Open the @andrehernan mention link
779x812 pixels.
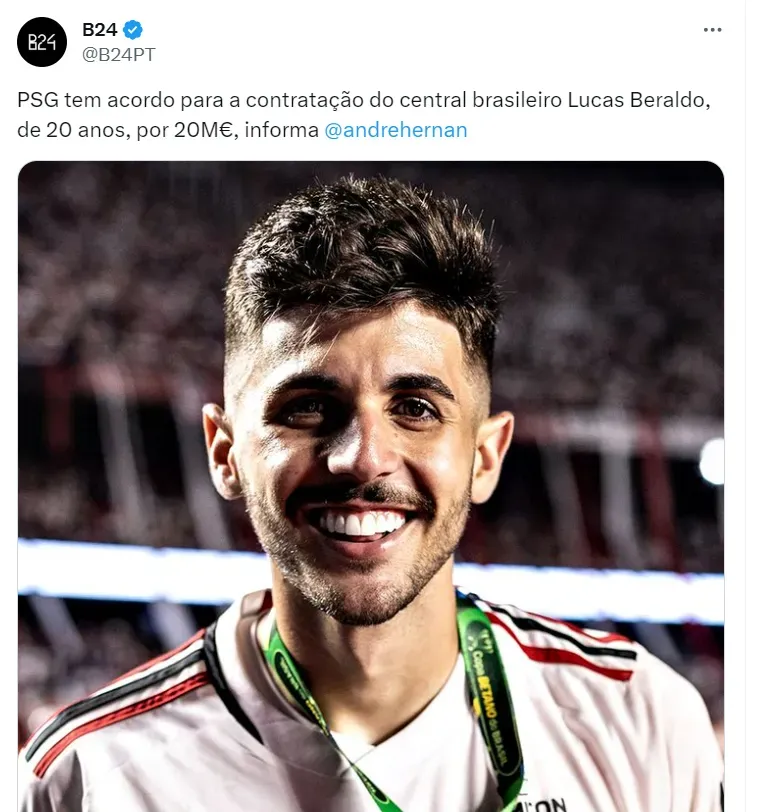coord(396,130)
